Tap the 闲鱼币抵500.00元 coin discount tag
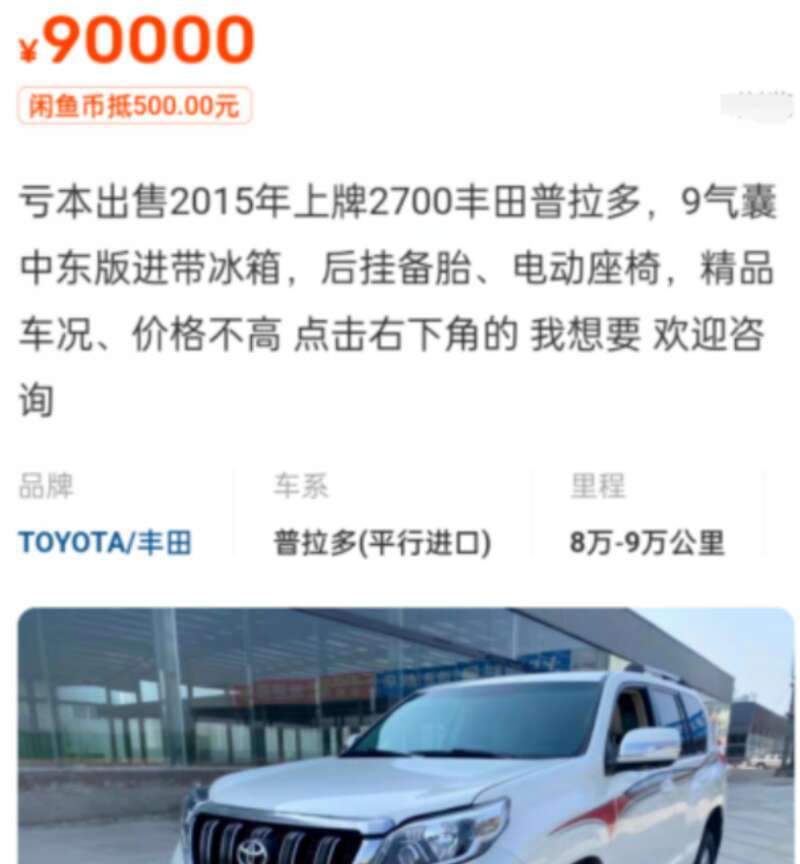The width and height of the screenshot is (800, 864). 134,106
